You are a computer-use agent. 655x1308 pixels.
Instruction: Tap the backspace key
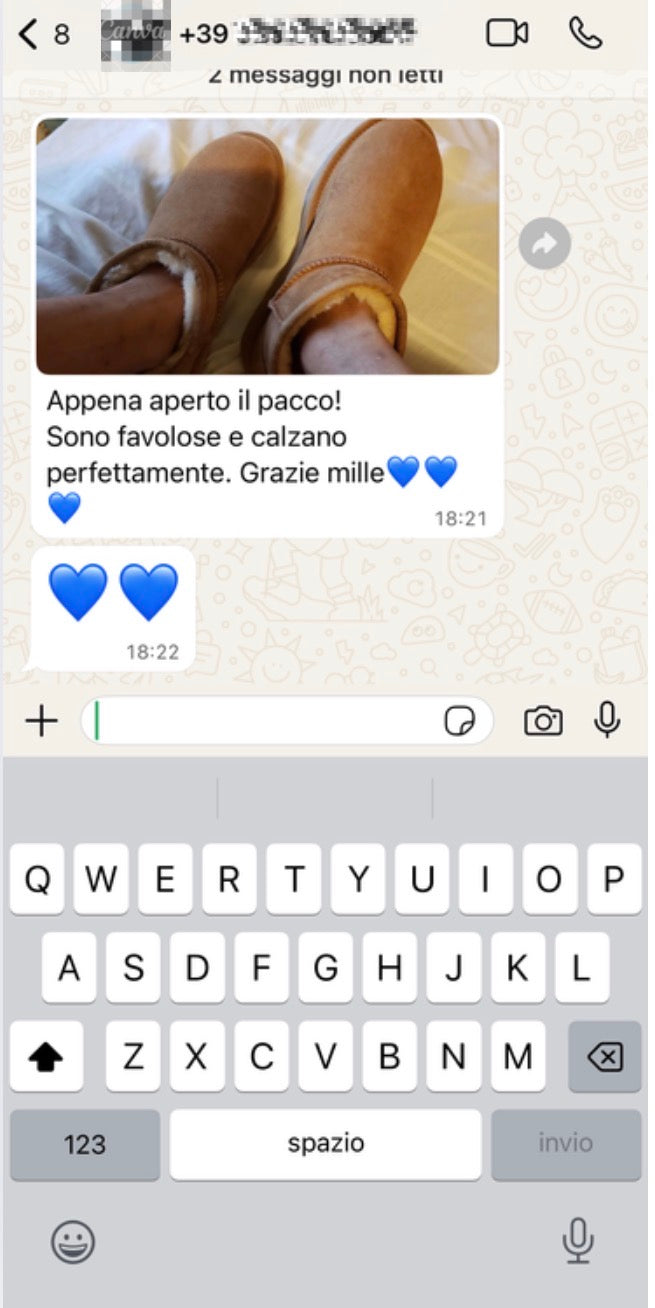pyautogui.click(x=604, y=1056)
